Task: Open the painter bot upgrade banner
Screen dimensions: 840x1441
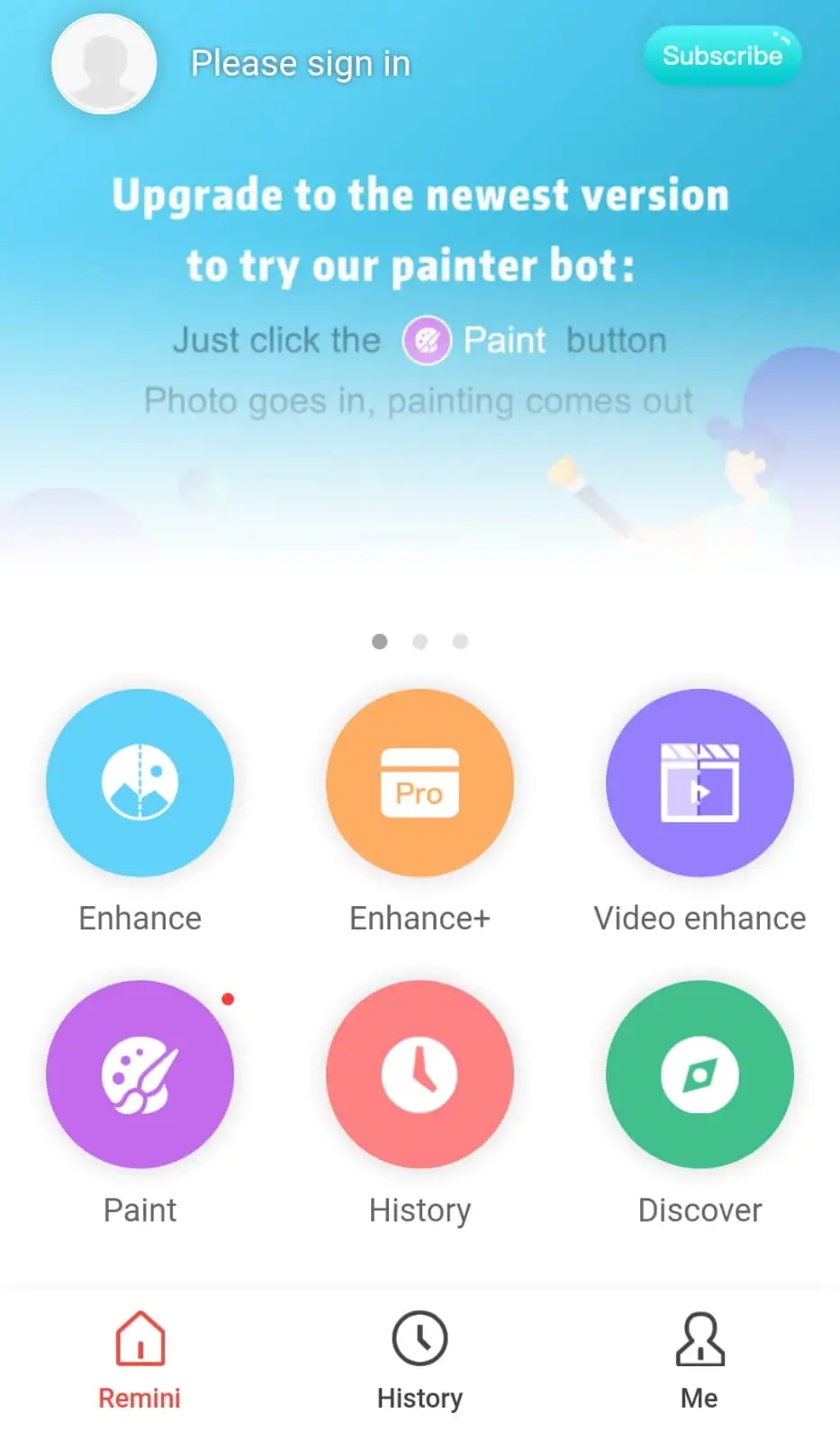Action: pos(420,297)
